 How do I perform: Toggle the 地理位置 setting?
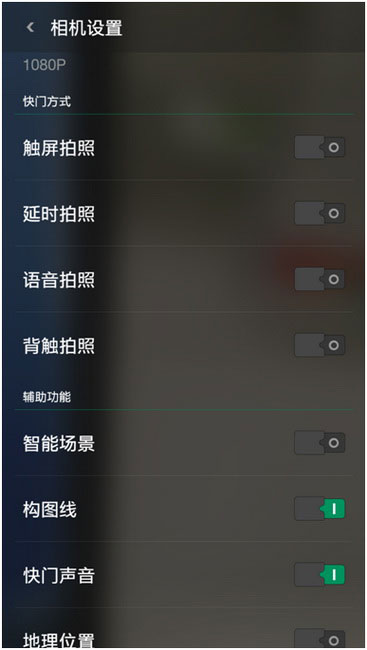[319, 638]
